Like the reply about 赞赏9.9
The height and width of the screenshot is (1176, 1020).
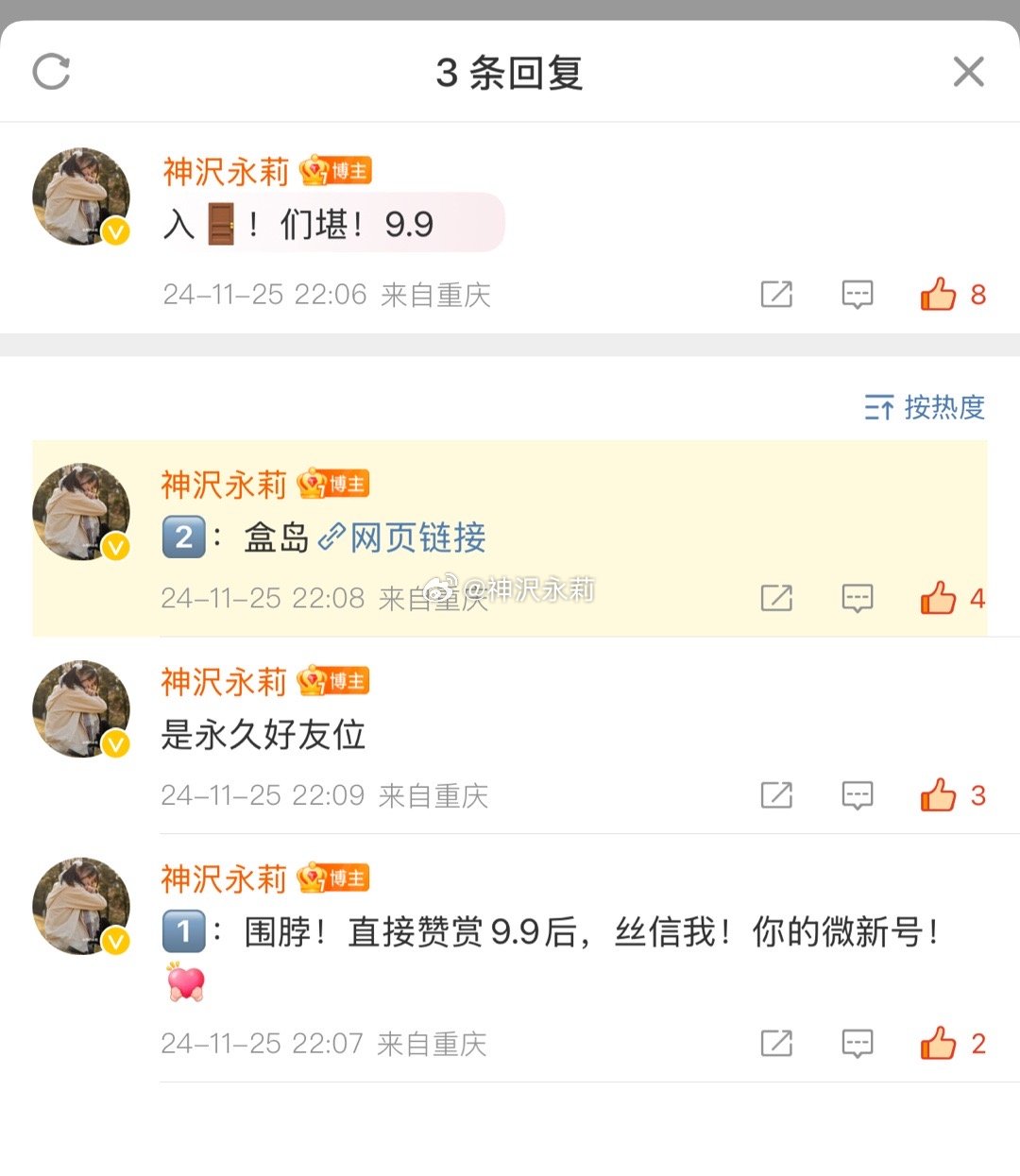pos(938,1044)
